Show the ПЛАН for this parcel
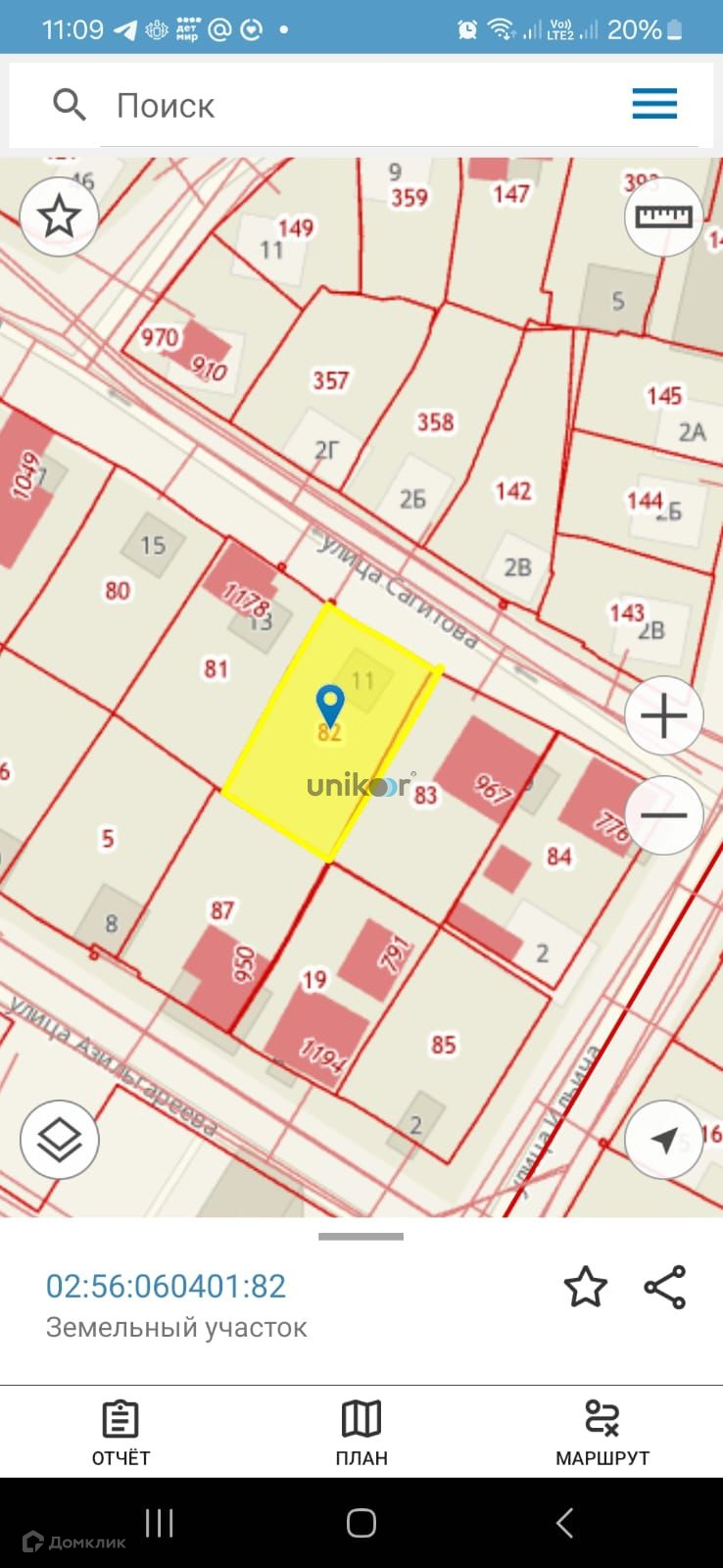The width and height of the screenshot is (723, 1568). tap(361, 1432)
